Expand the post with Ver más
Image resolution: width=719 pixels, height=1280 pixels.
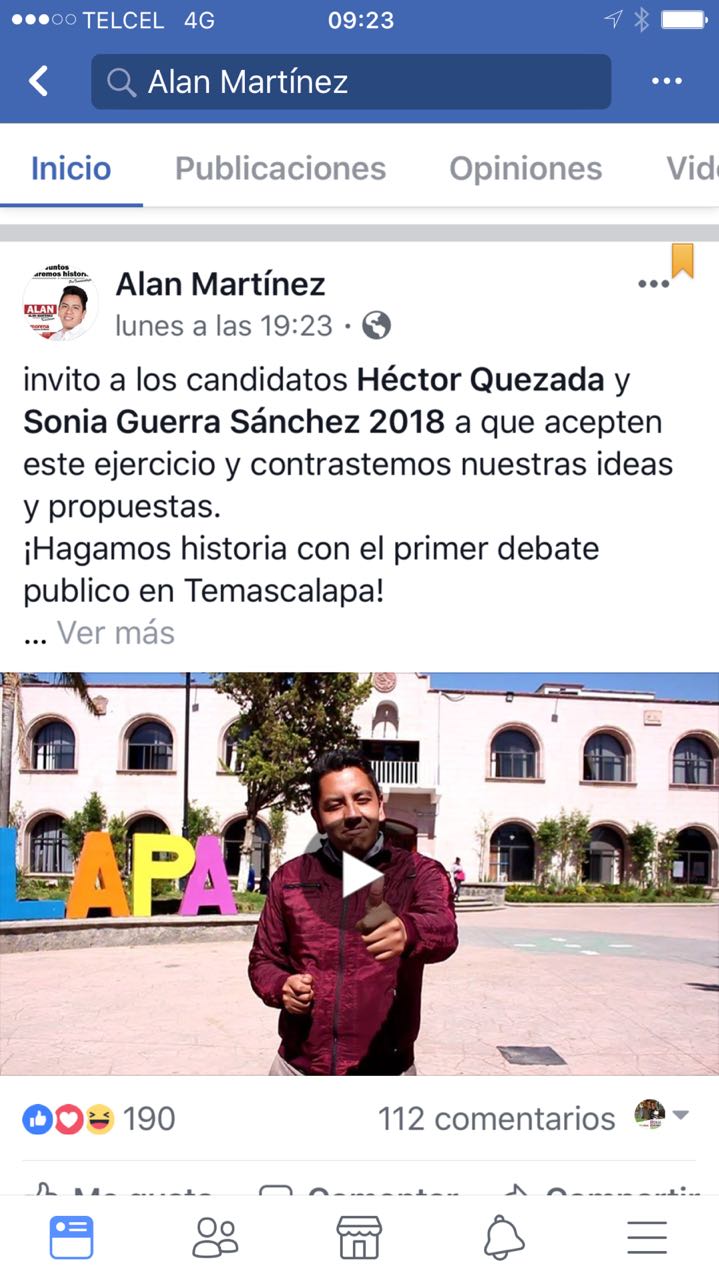click(115, 633)
